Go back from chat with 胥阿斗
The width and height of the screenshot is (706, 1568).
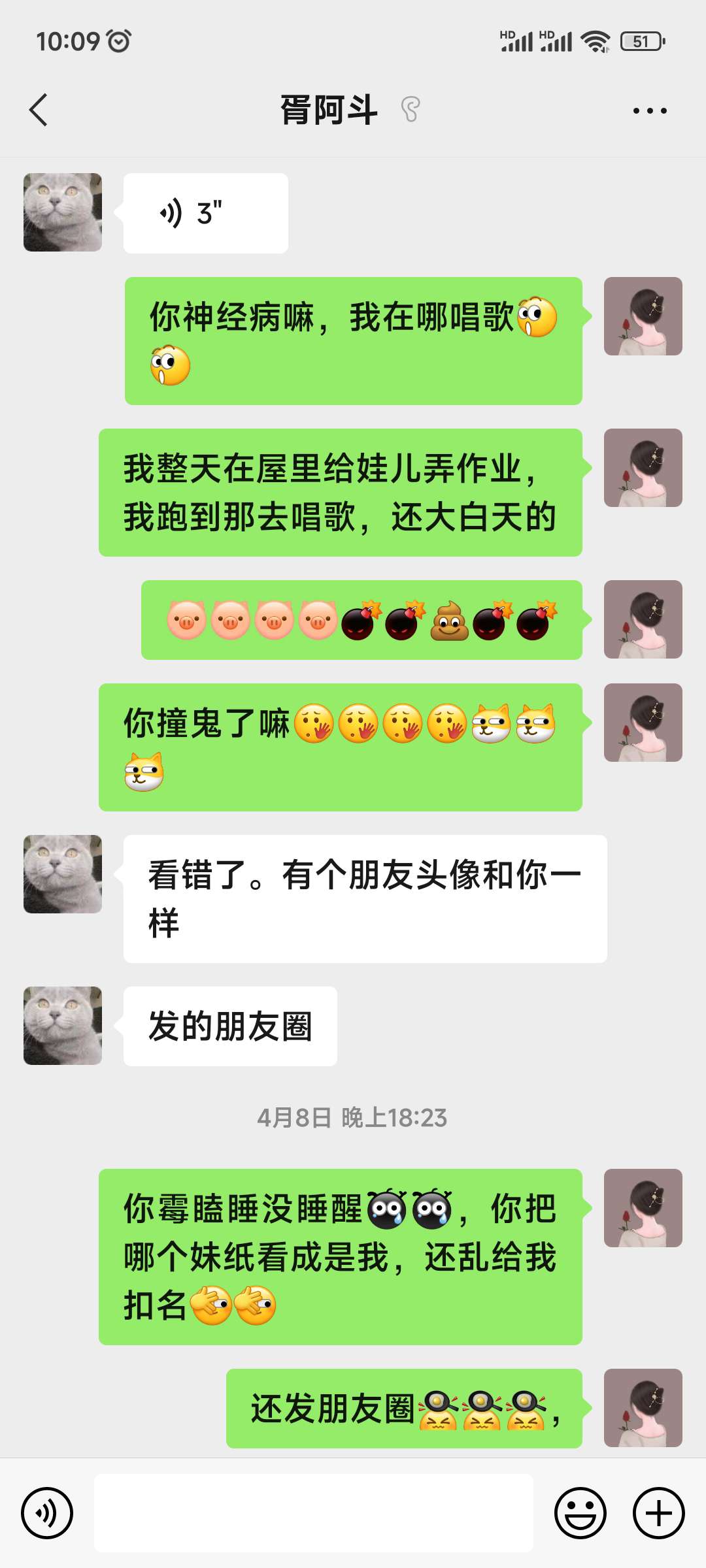coord(39,110)
